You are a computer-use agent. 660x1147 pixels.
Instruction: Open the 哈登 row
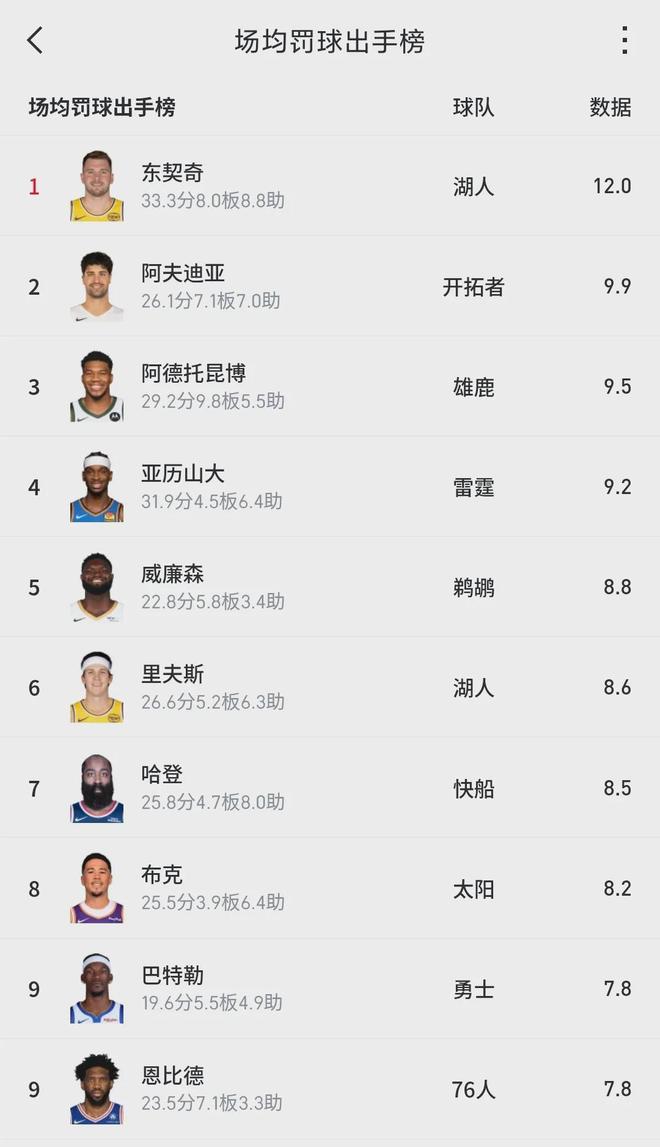(x=330, y=788)
